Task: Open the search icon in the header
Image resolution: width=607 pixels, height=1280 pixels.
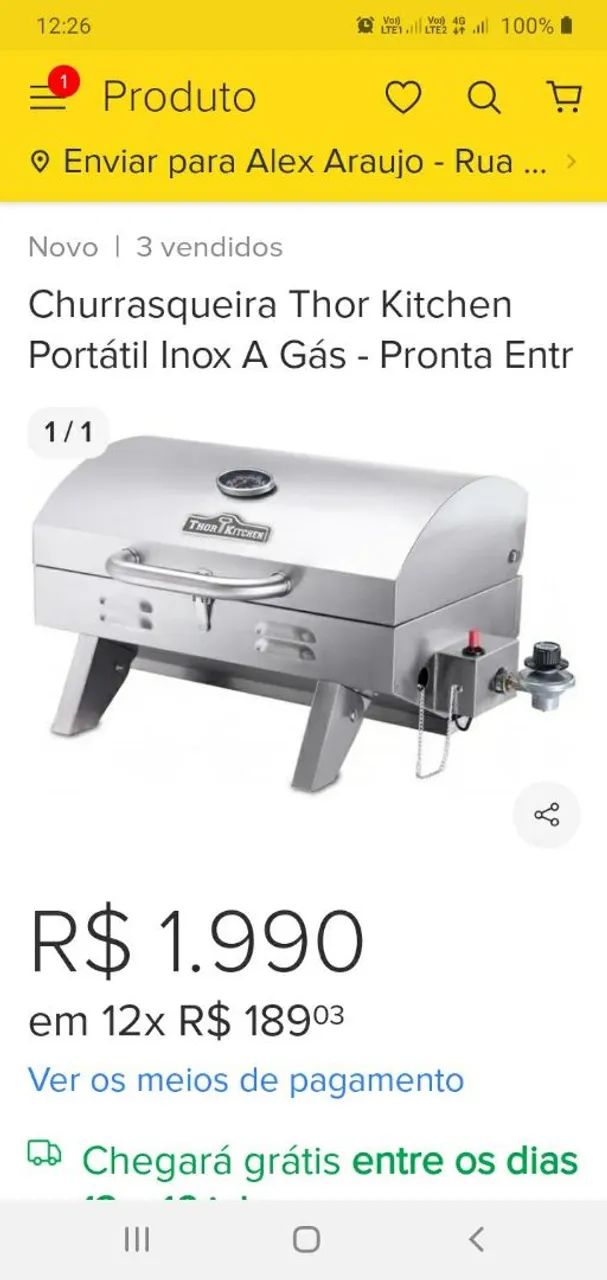Action: pyautogui.click(x=484, y=98)
